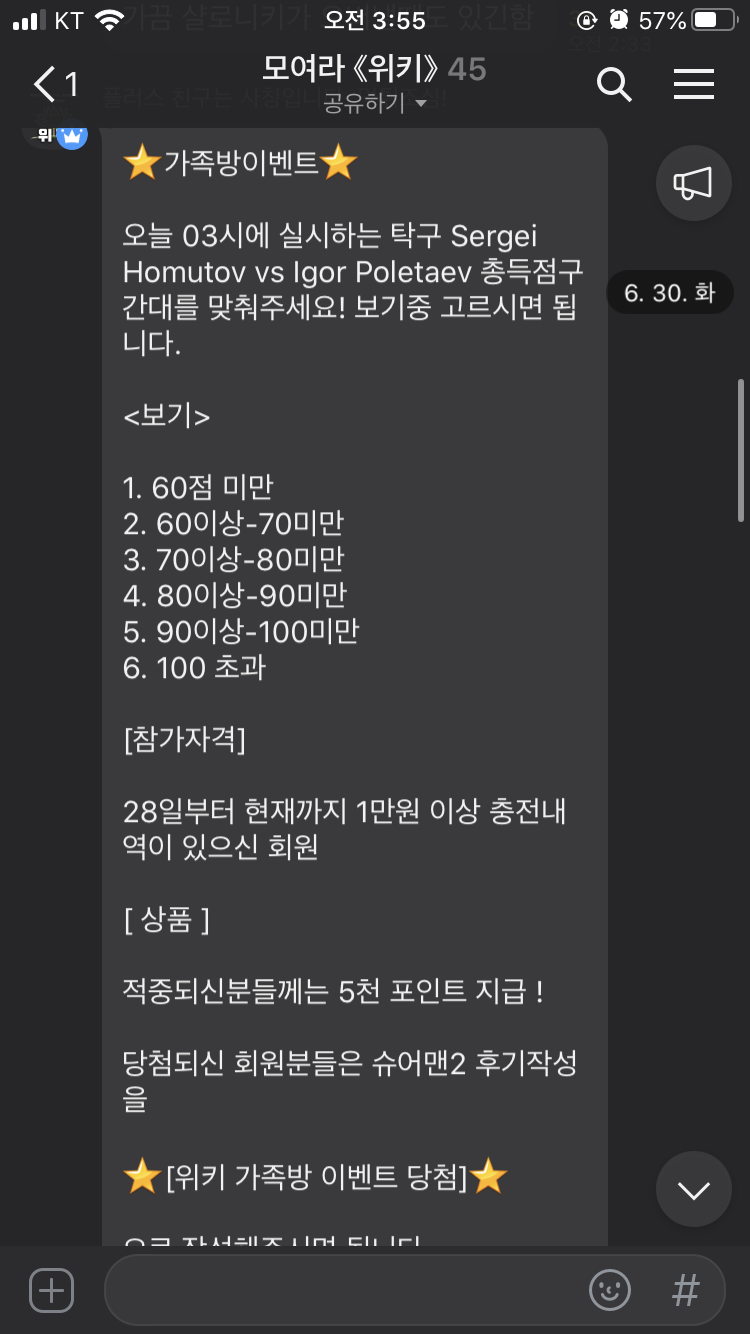This screenshot has width=750, height=1334.
Task: Jump to the latest message
Action: tap(693, 1189)
